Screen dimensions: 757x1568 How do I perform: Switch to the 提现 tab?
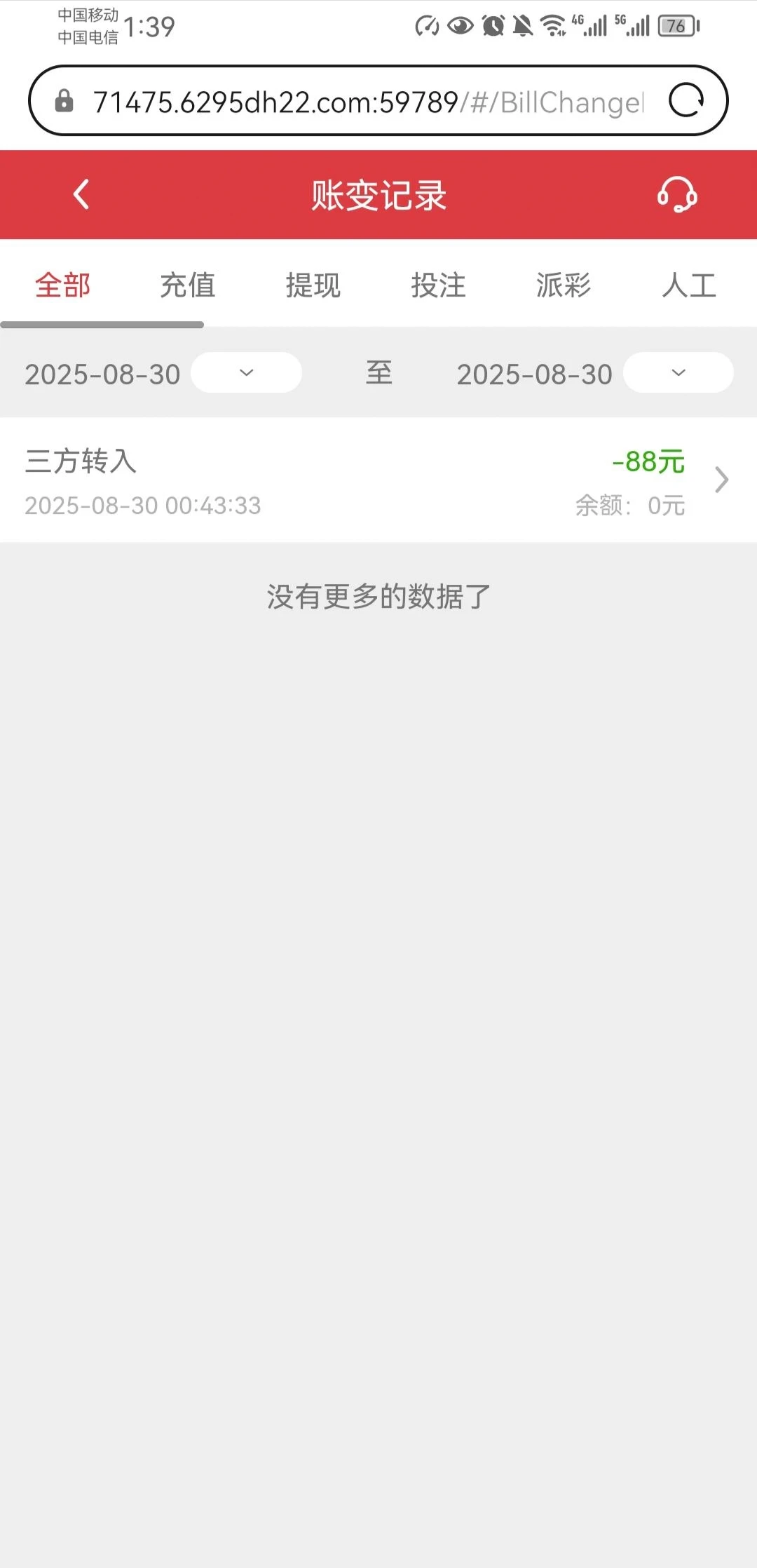tap(313, 285)
